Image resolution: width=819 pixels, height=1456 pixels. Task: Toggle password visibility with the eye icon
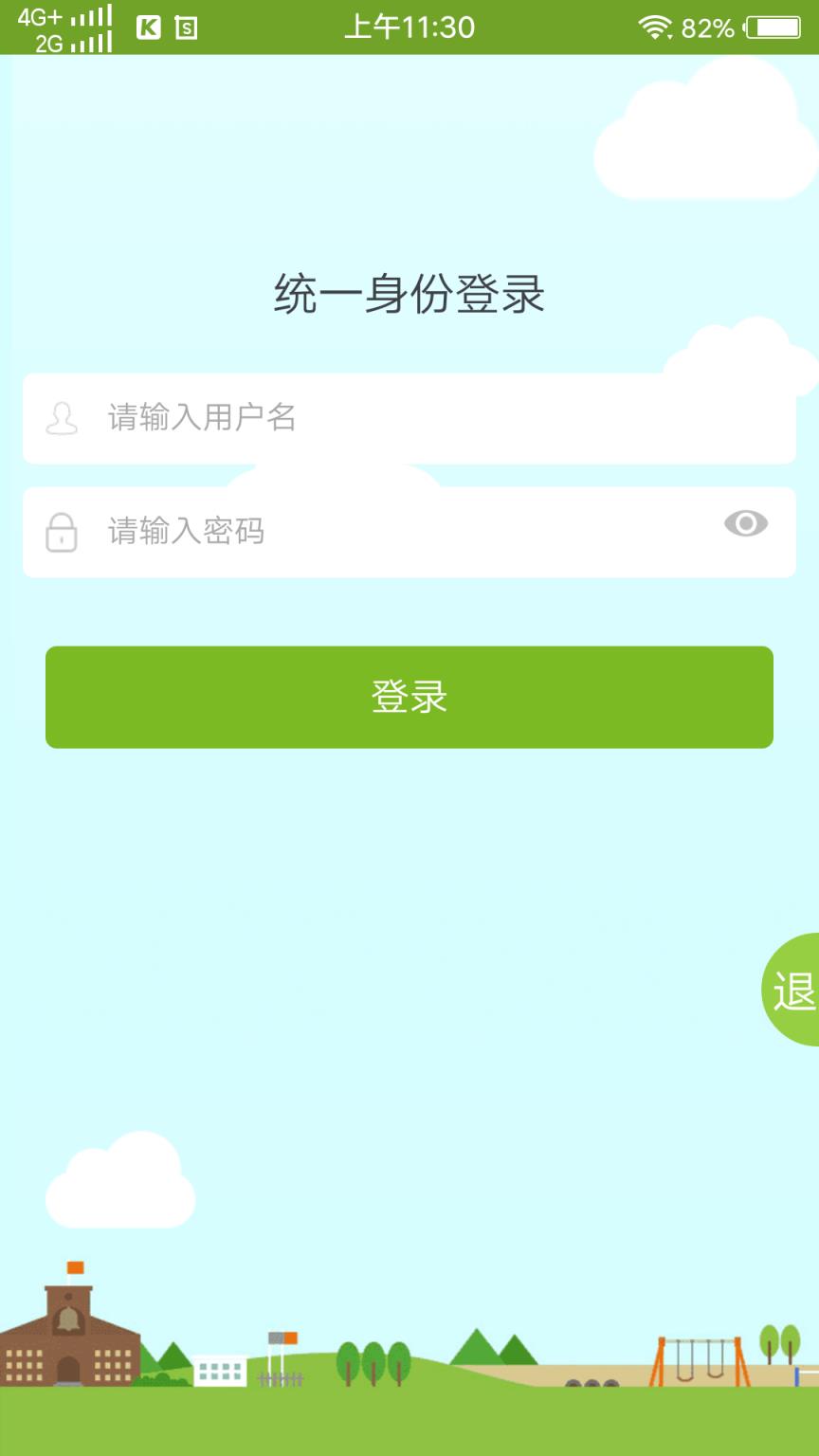click(748, 524)
